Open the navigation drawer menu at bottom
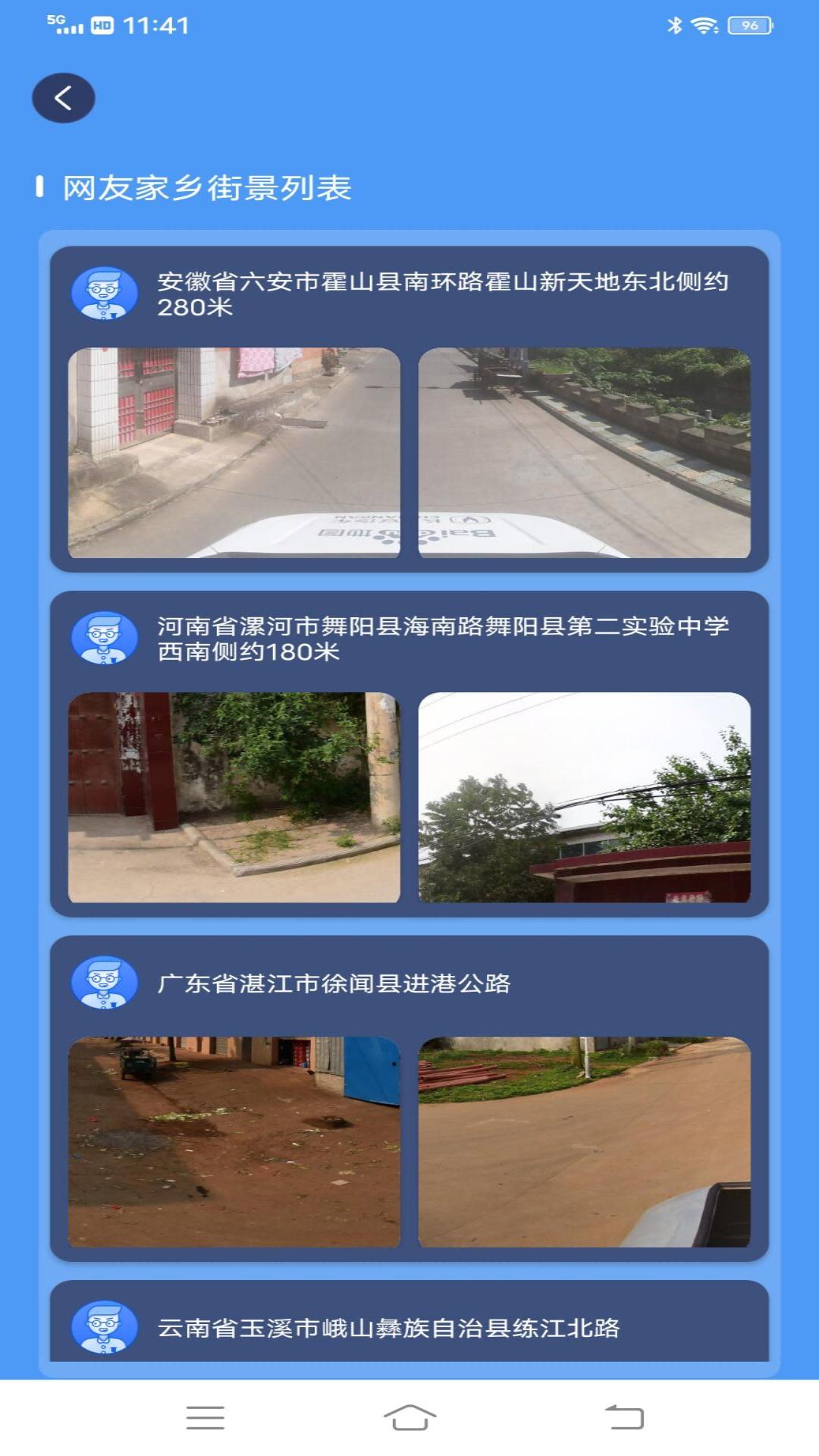The height and width of the screenshot is (1456, 819). 203,1417
